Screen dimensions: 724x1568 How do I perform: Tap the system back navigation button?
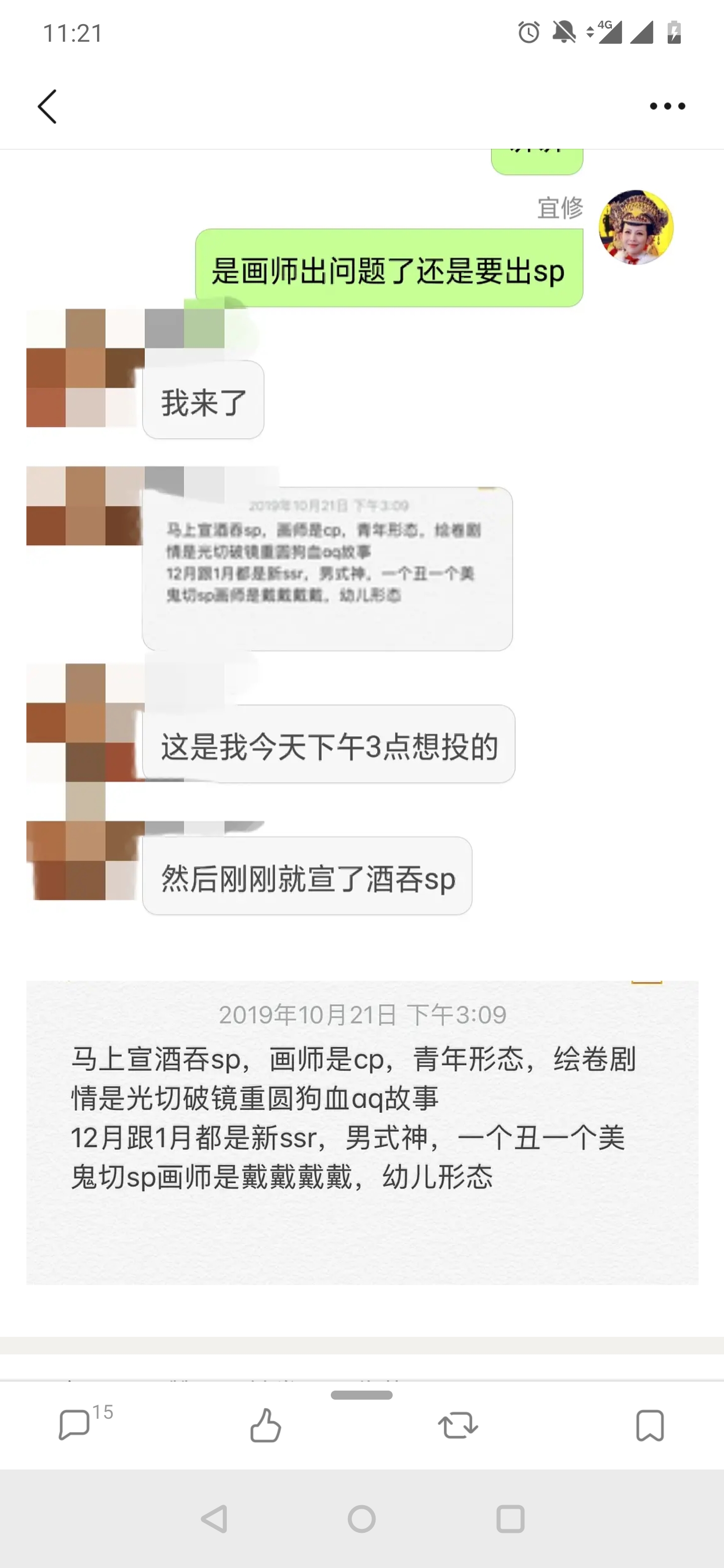tap(214, 1519)
